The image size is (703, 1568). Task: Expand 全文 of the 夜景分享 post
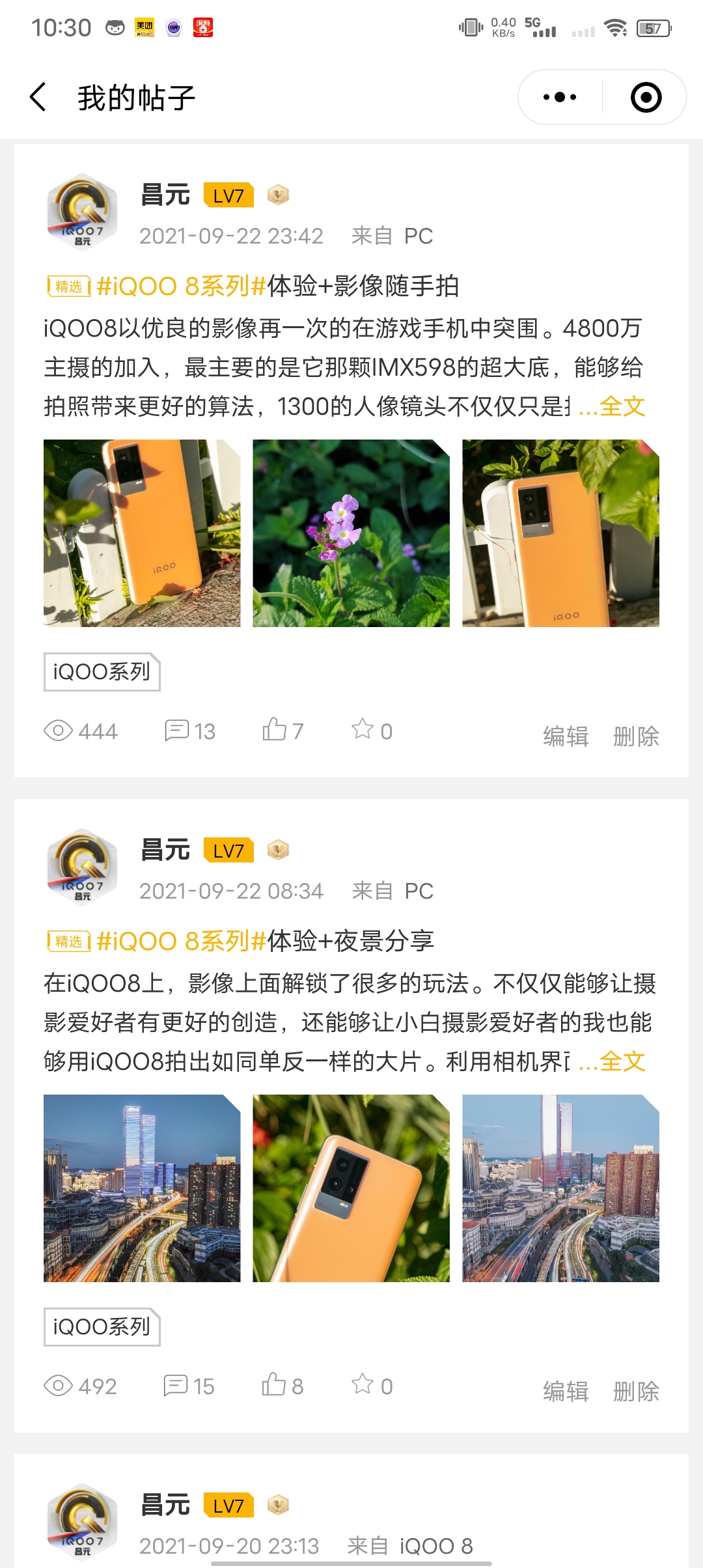[622, 1062]
